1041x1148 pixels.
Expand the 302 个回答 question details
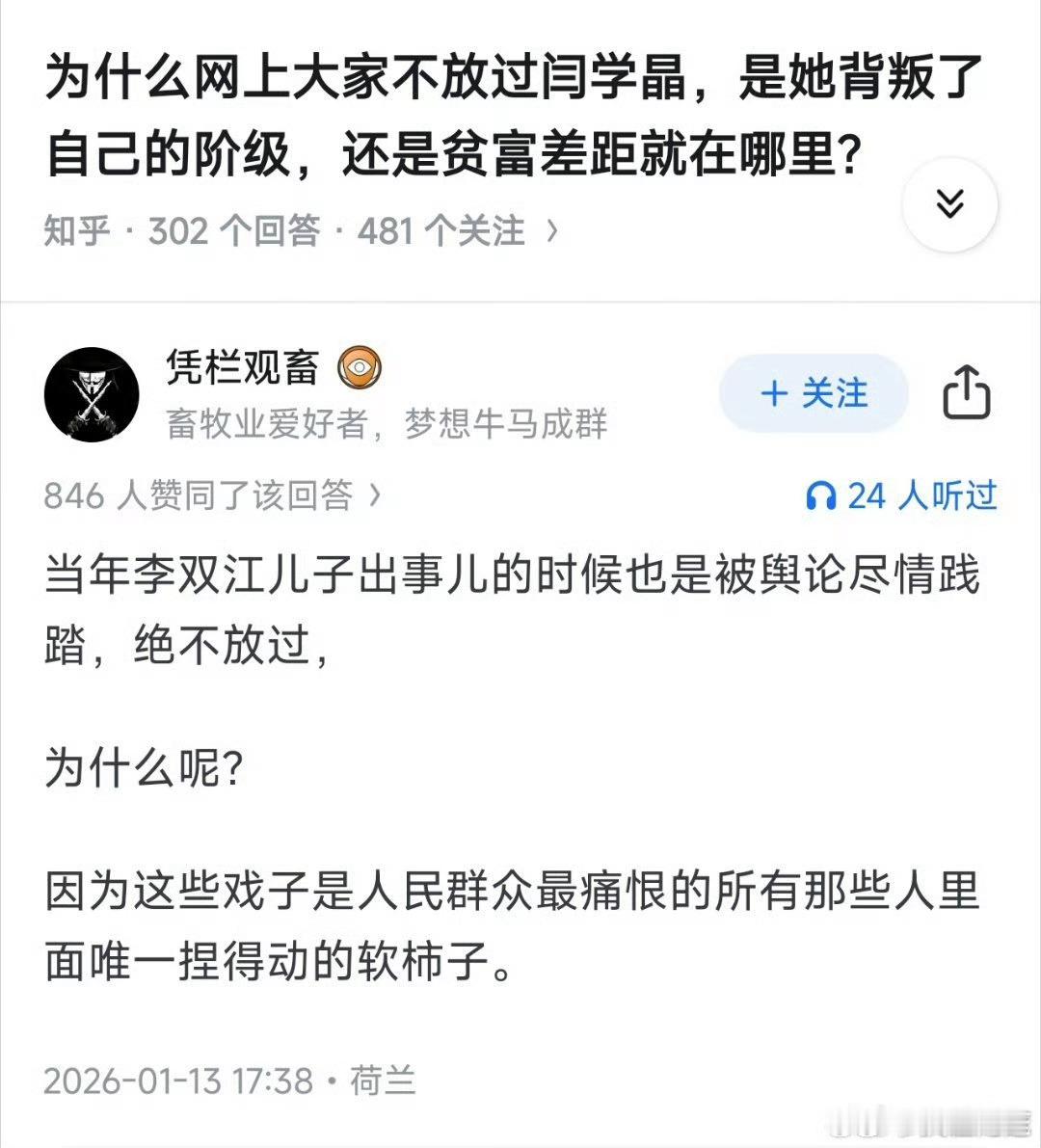coord(238,229)
